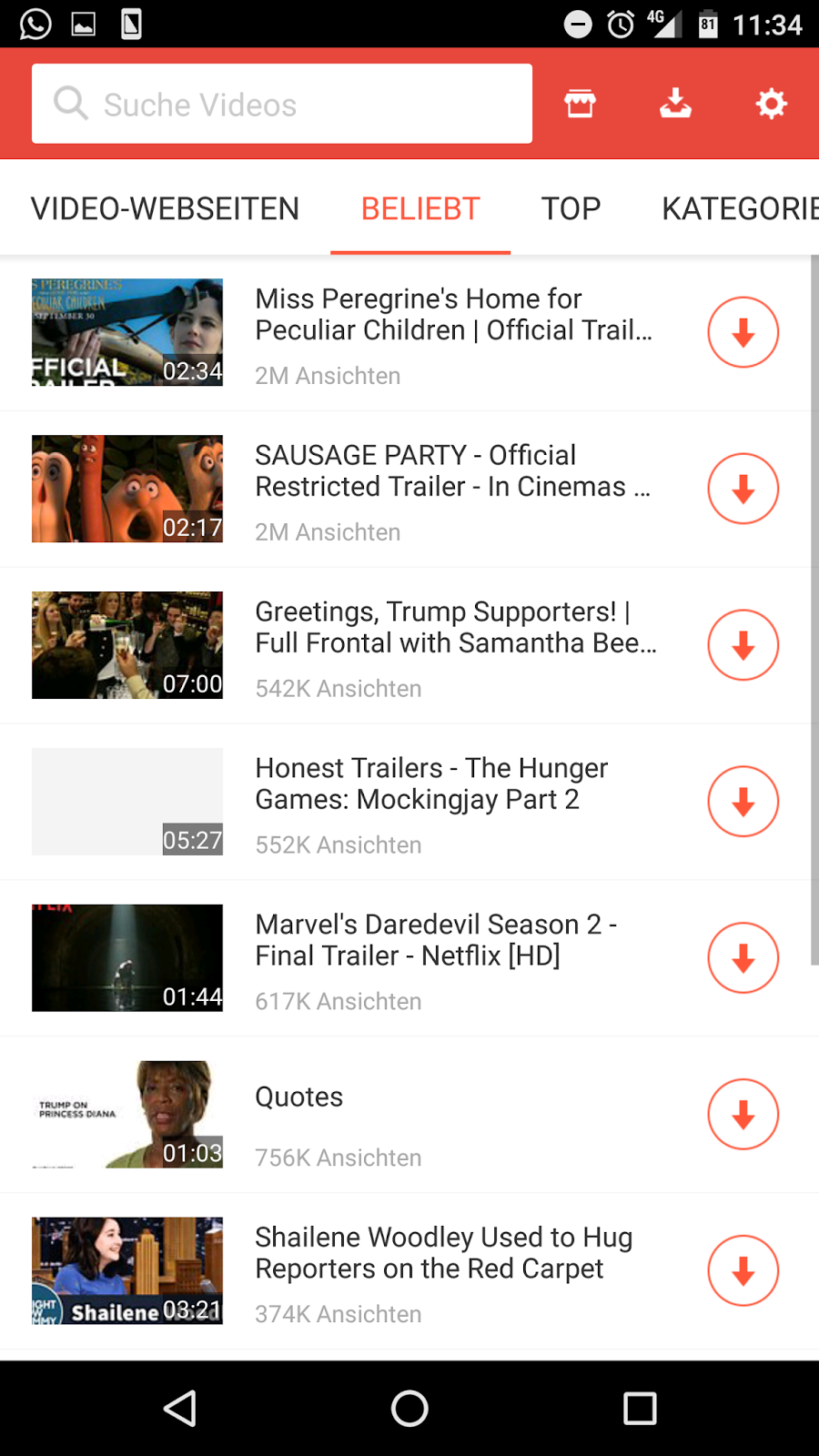819x1456 pixels.
Task: Download the SAUSAGE PARTY trailer
Action: [x=743, y=489]
